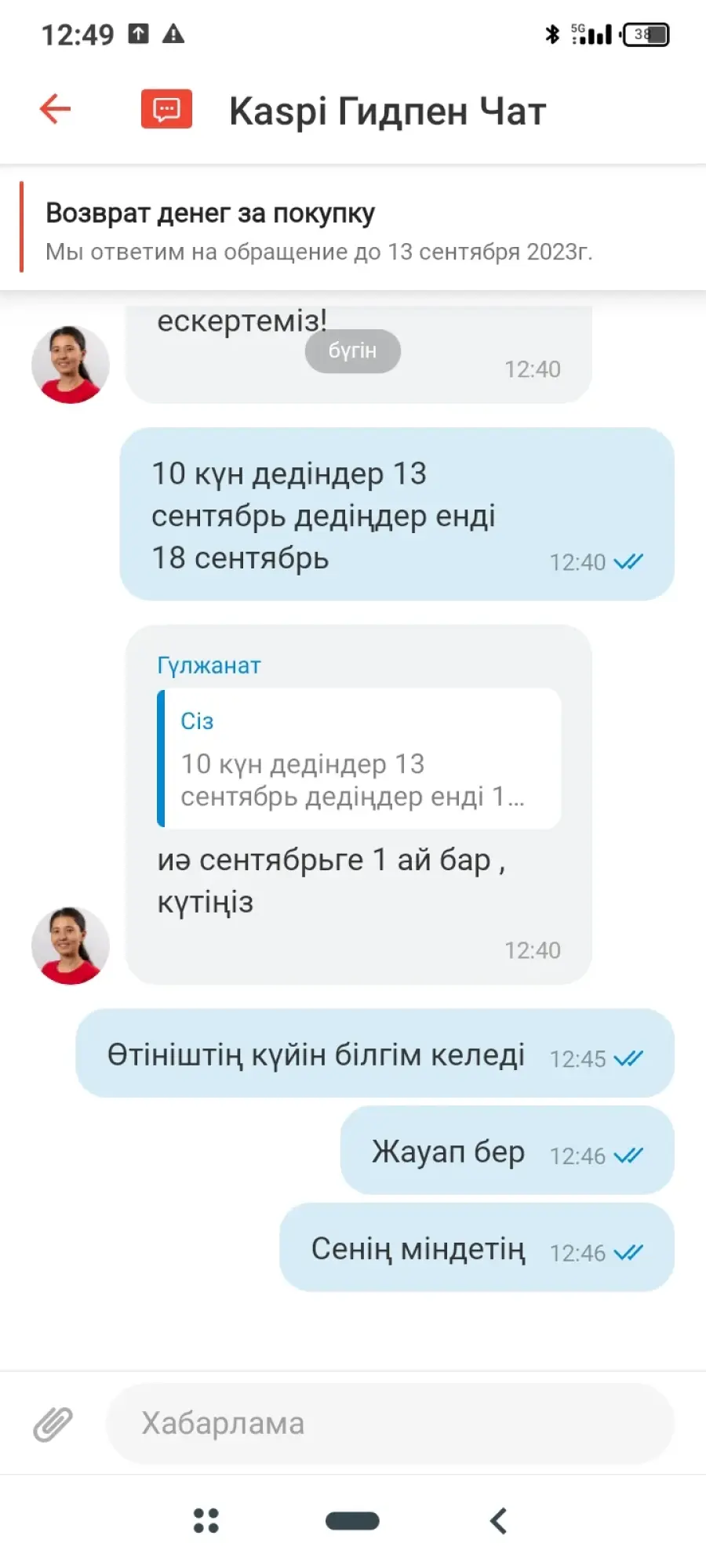Viewport: 706px width, 1568px height.
Task: Tap the system back button
Action: tap(498, 1521)
